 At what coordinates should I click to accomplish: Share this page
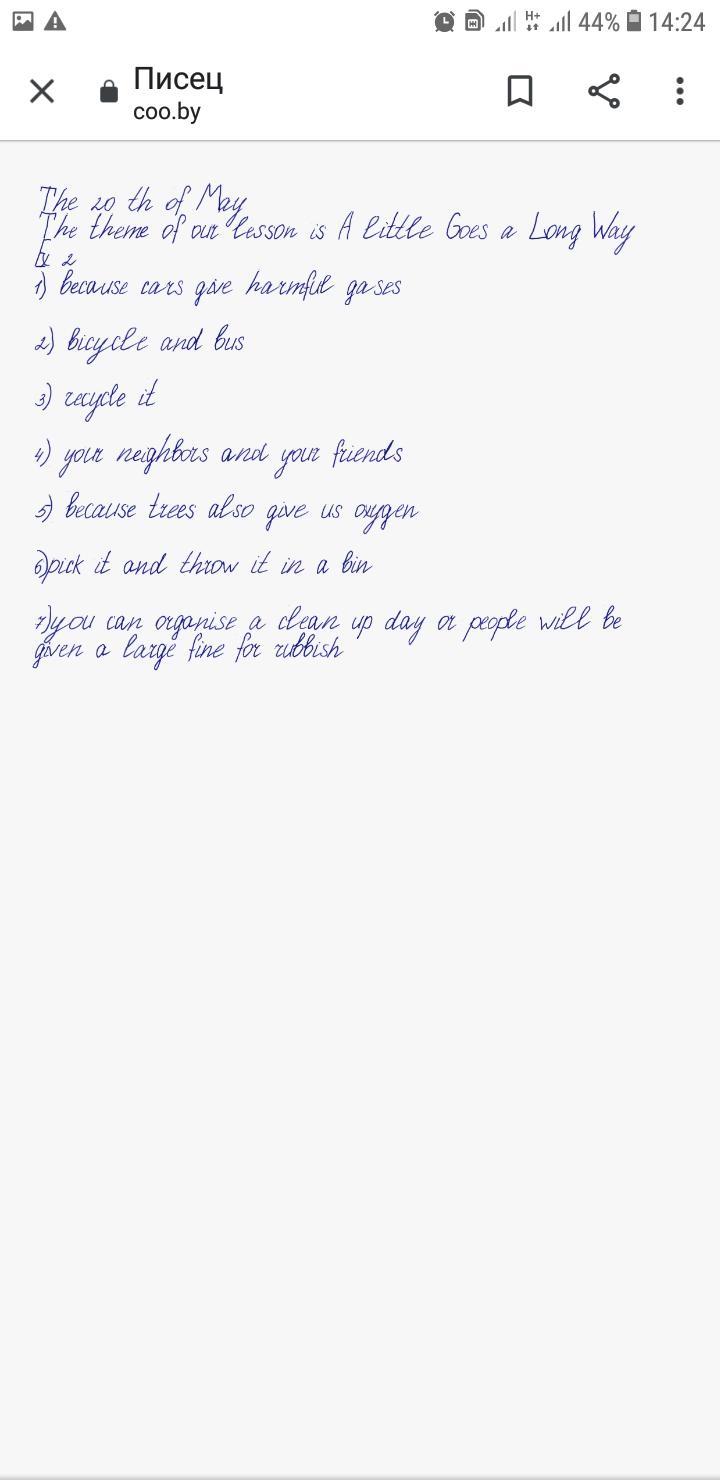(604, 91)
